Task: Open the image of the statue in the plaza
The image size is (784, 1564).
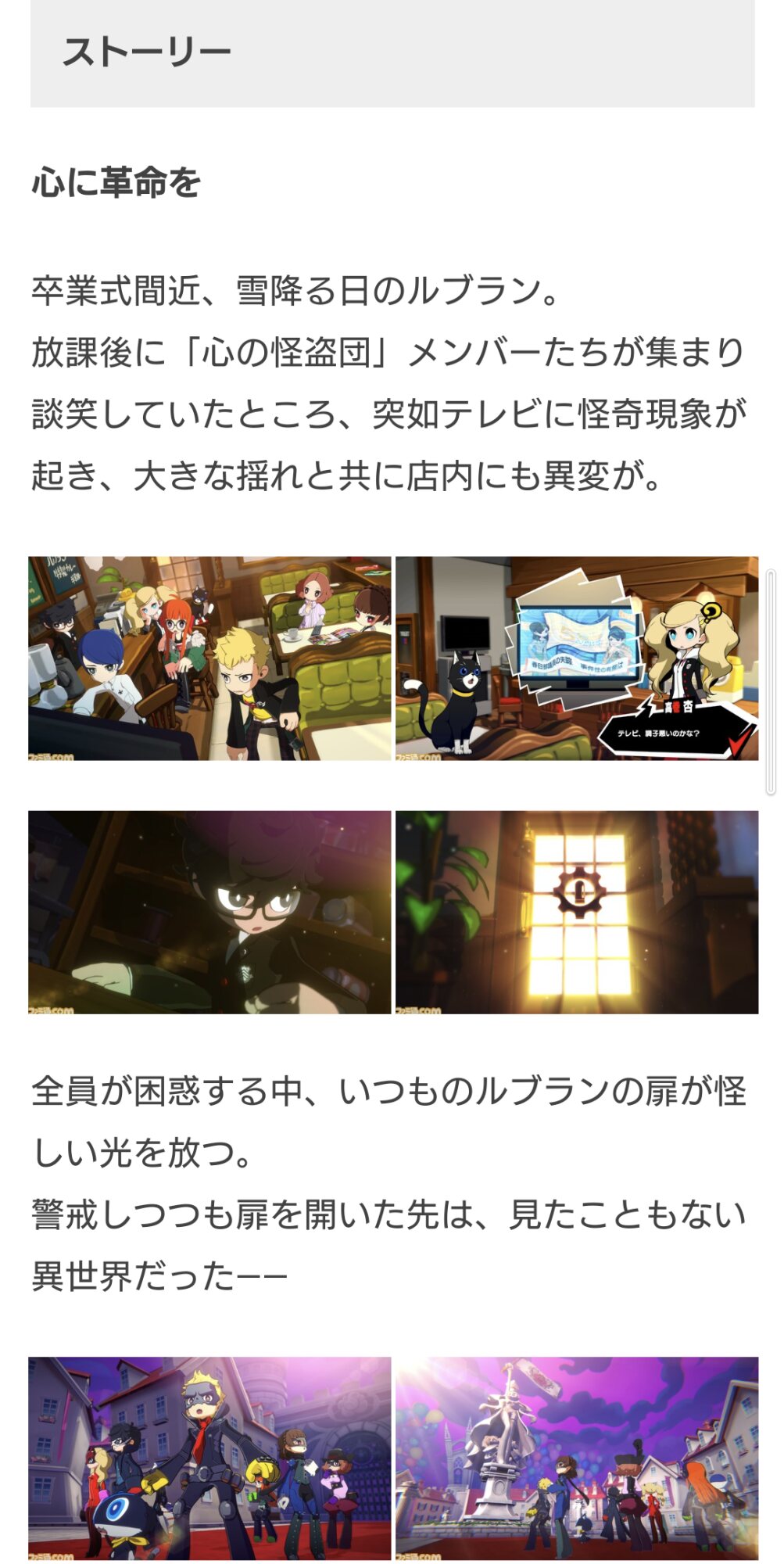Action: coord(577,1458)
